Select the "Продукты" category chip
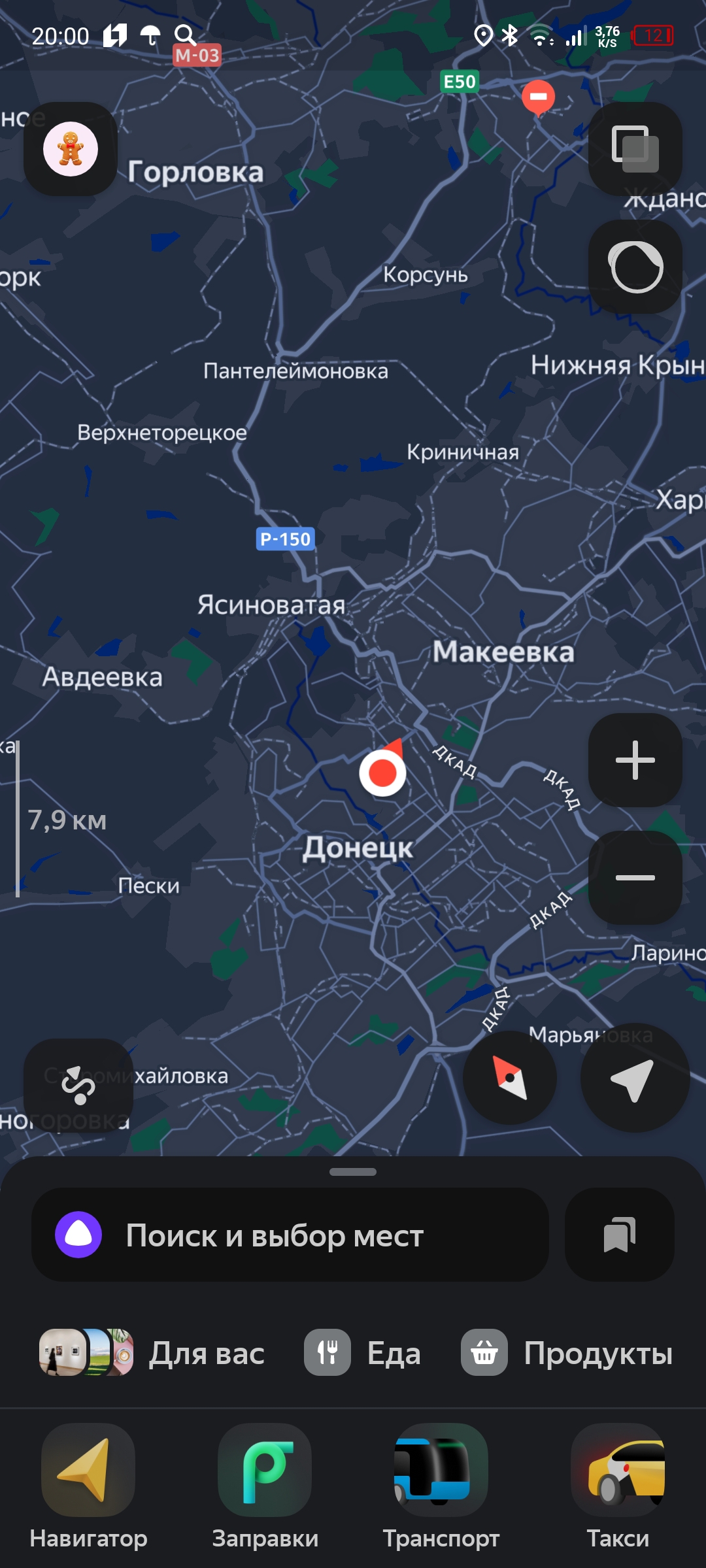 [567, 1353]
